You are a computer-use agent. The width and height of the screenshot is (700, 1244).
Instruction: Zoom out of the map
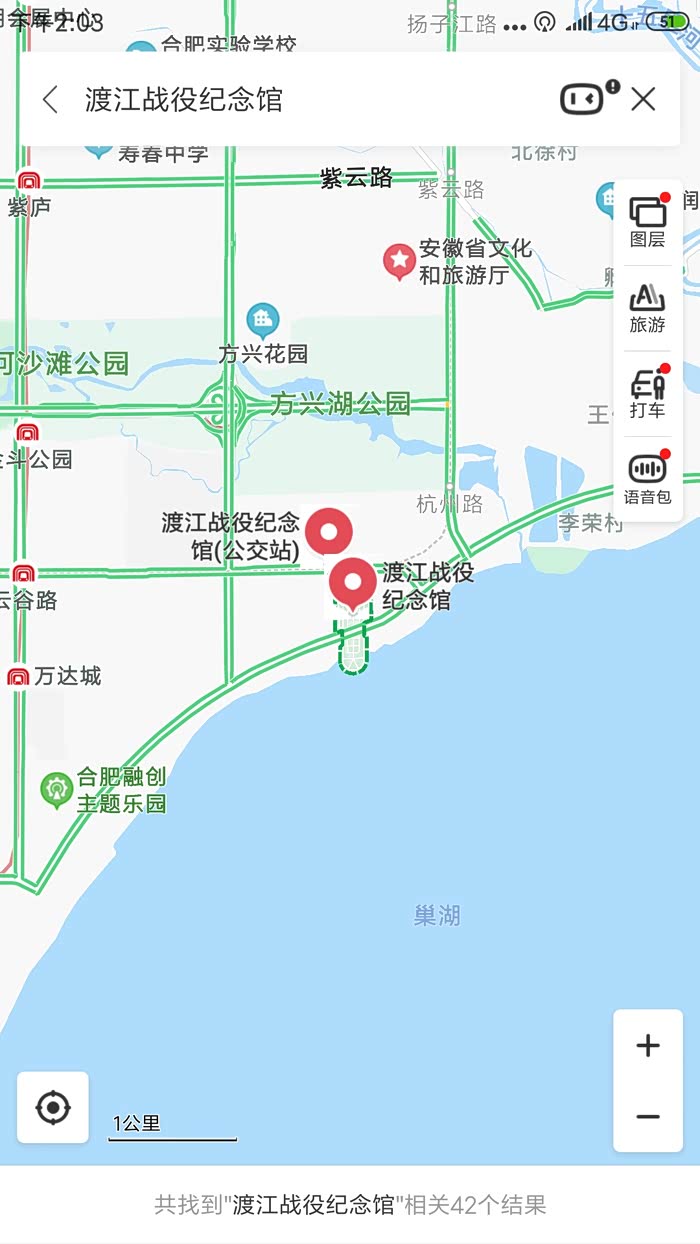click(648, 1117)
